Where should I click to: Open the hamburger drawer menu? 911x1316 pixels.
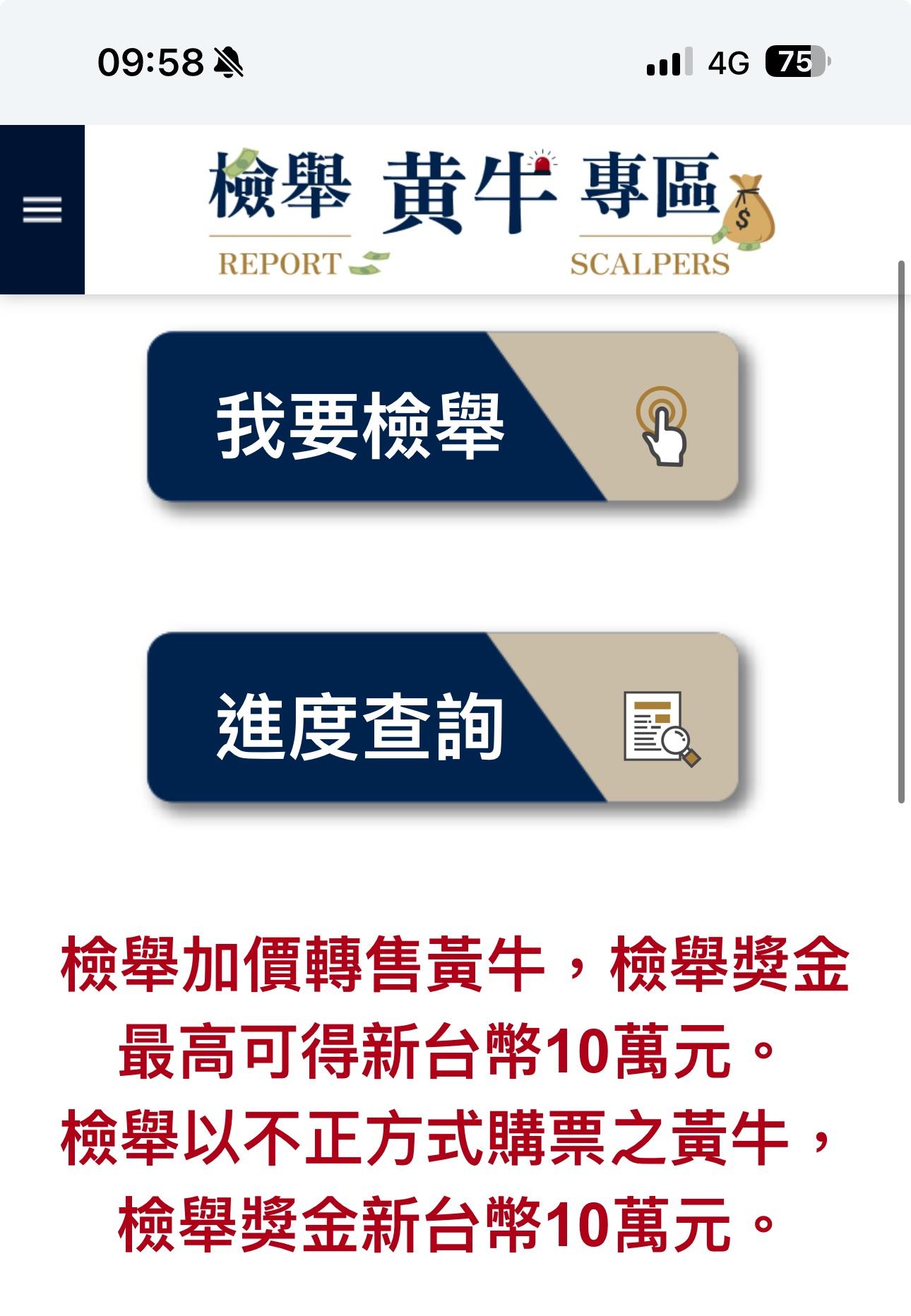tap(42, 210)
